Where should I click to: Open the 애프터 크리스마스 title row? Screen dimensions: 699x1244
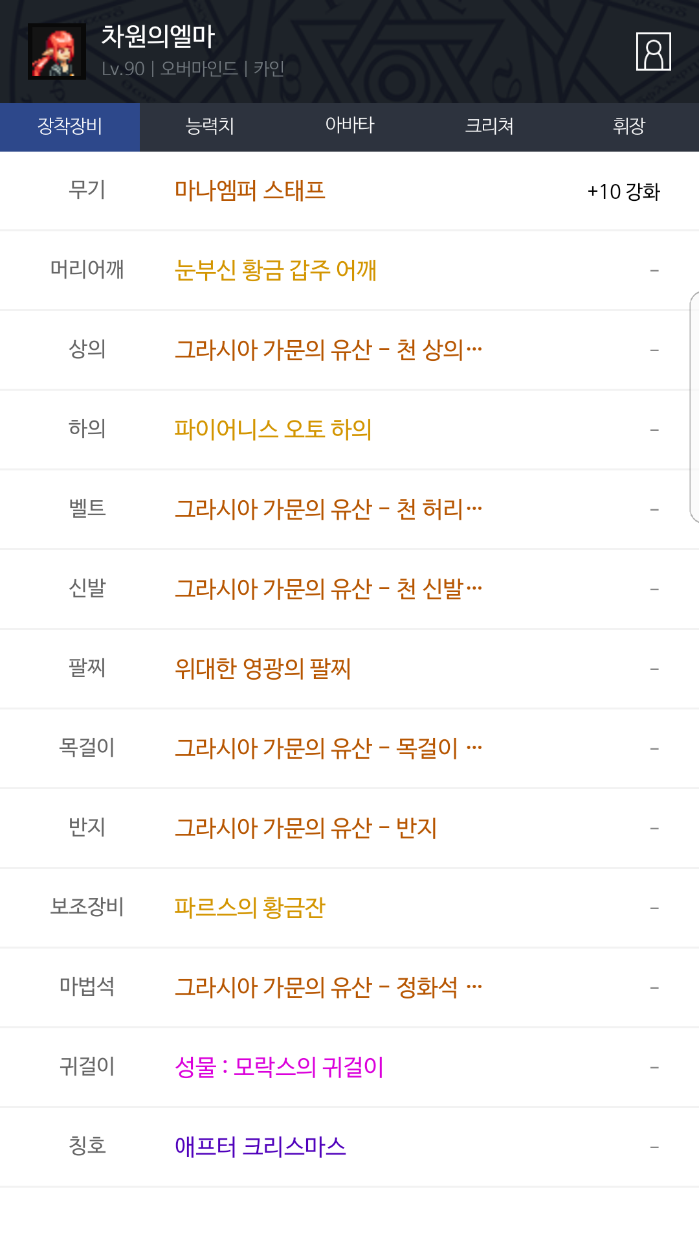(260, 1146)
